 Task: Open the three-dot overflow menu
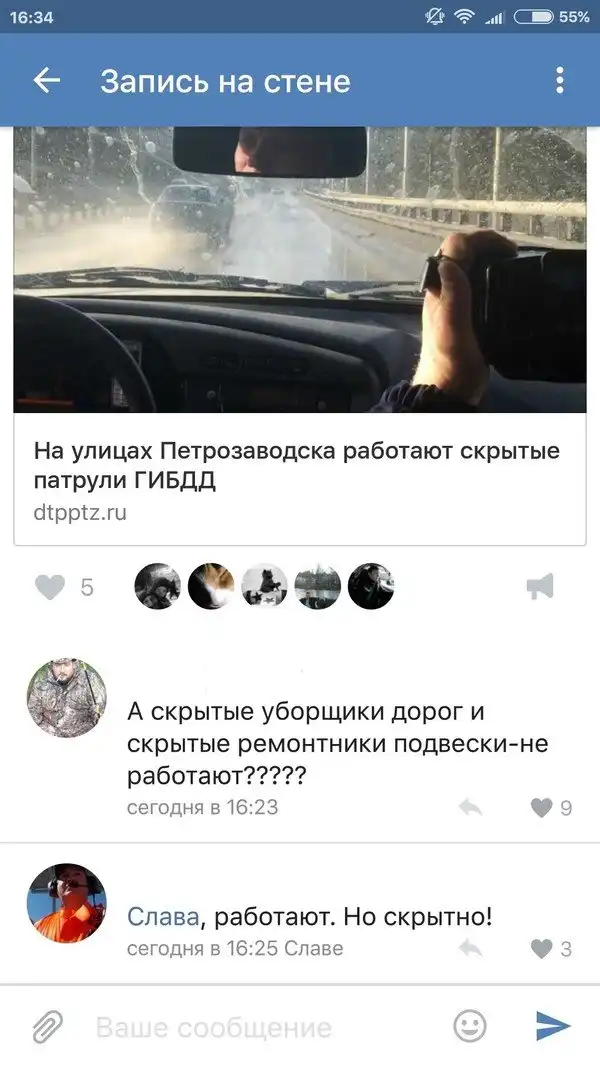click(x=560, y=81)
